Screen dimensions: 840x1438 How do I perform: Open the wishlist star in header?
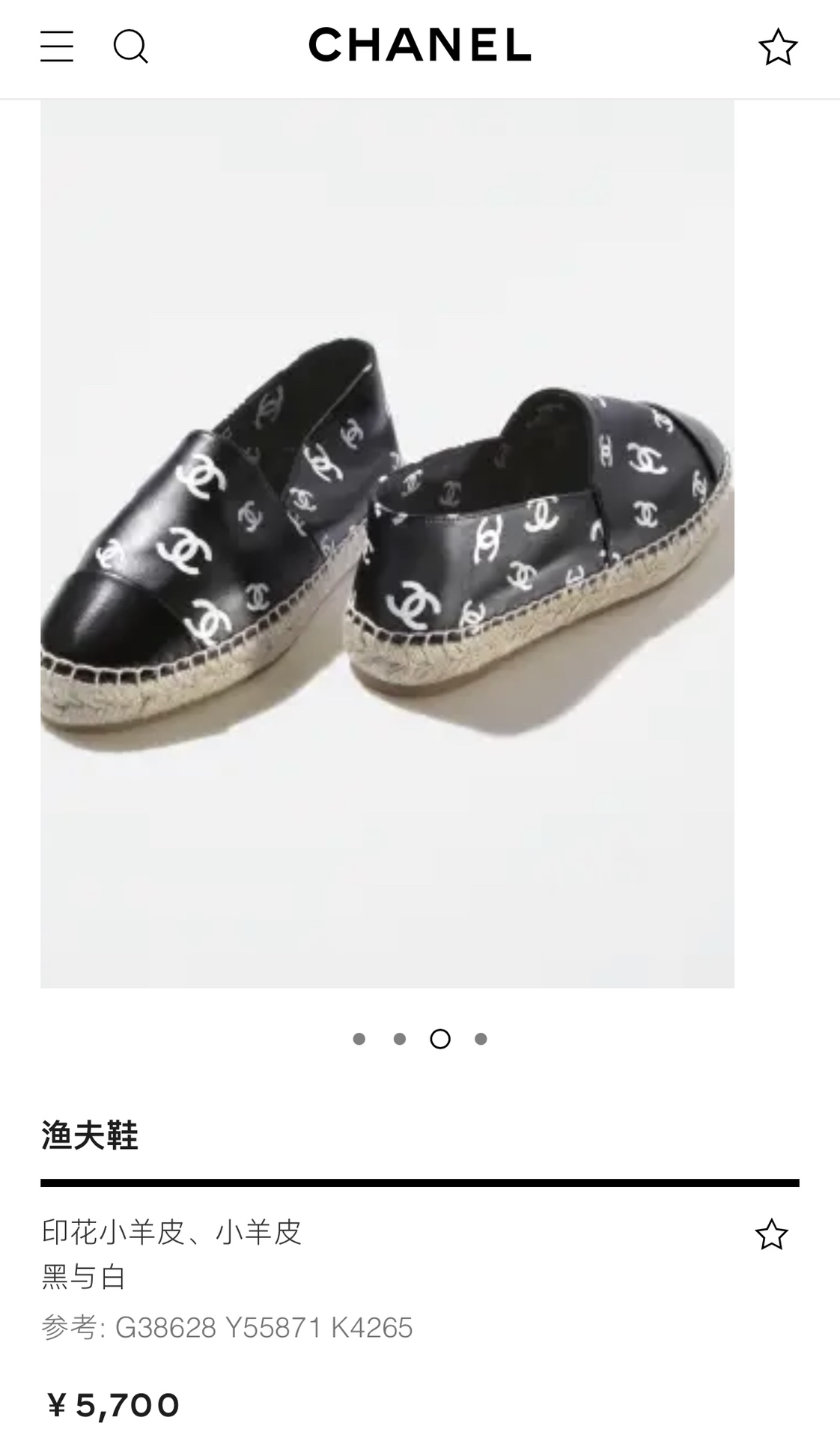coord(778,47)
